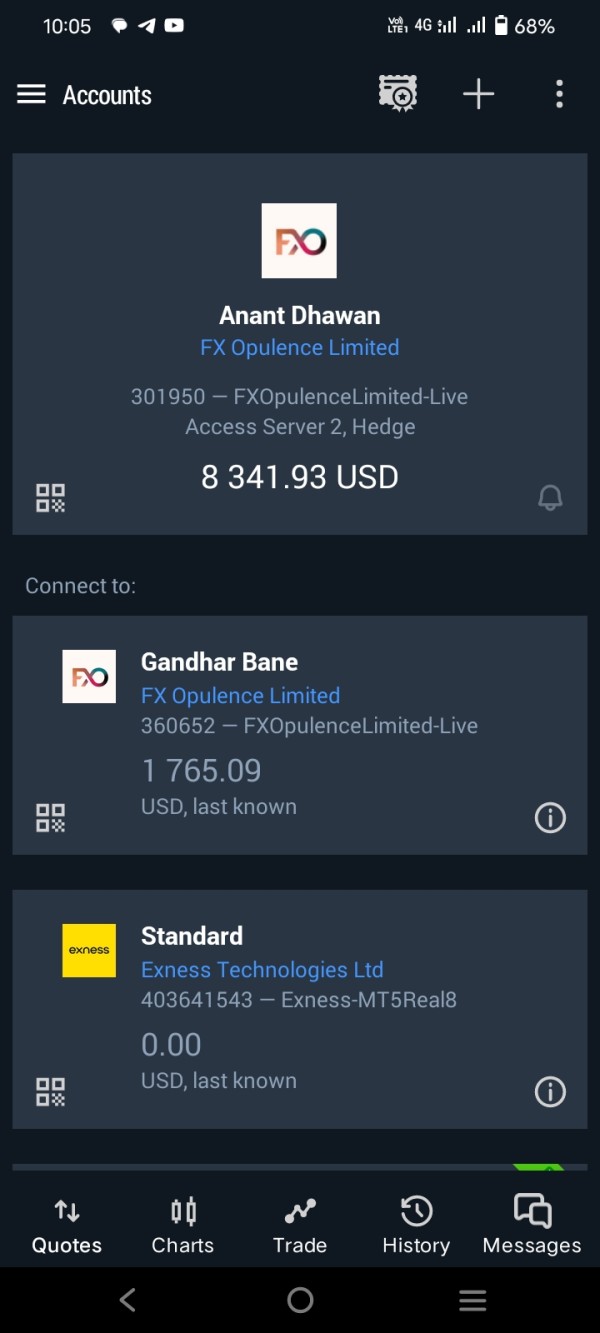Image resolution: width=600 pixels, height=1333 pixels.
Task: Tap the notifications bell on Anant Dhawan card
Action: tap(550, 498)
